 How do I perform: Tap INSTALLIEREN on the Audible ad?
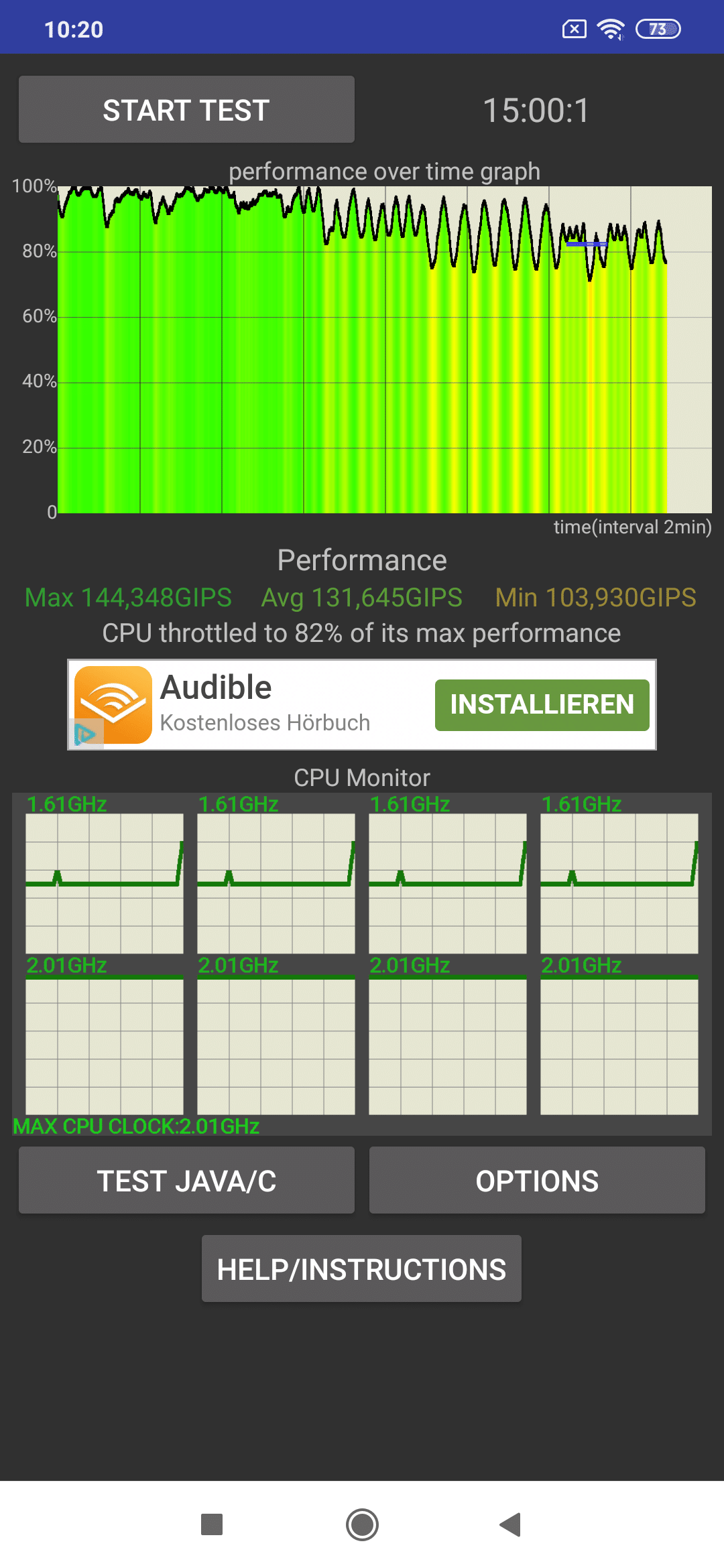[542, 705]
